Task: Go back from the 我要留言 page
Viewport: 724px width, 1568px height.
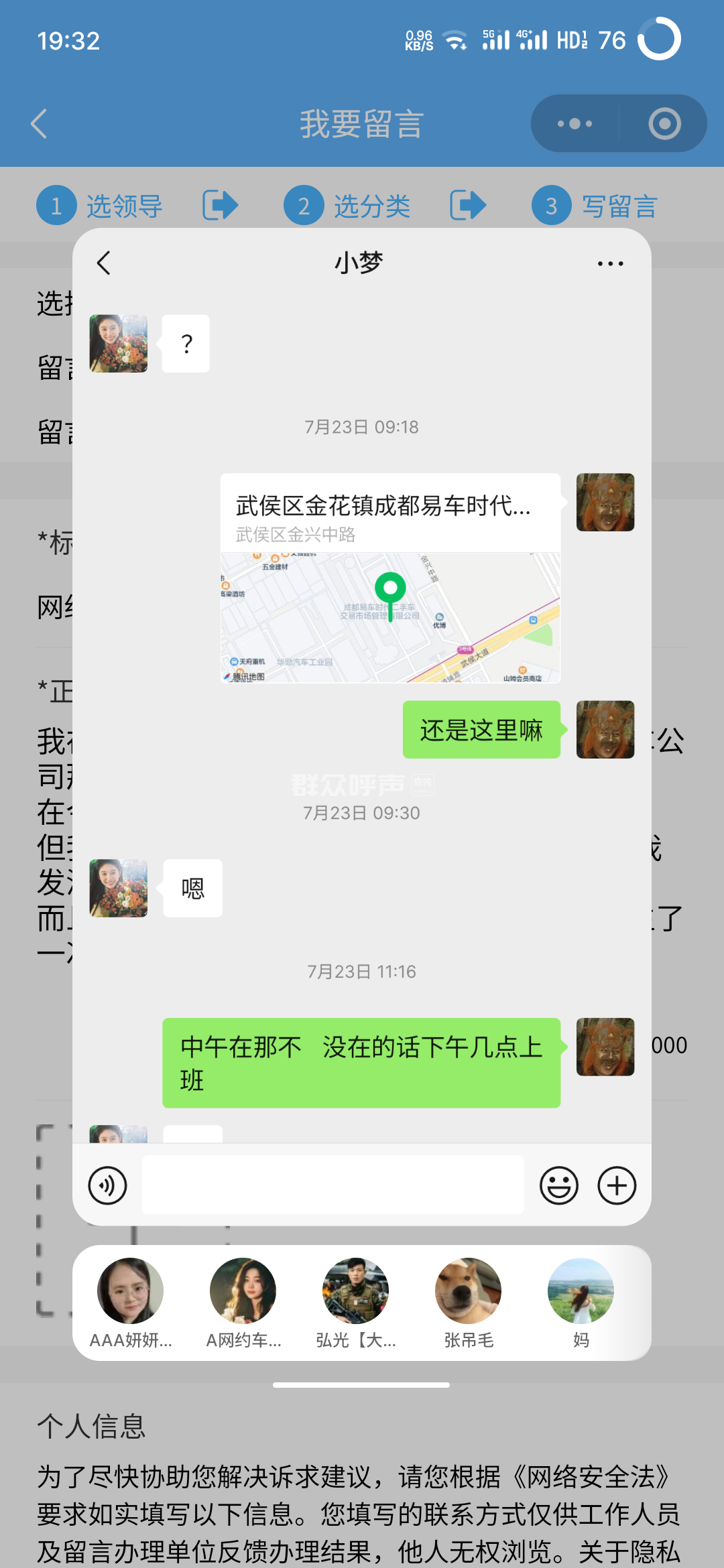Action: 40,124
